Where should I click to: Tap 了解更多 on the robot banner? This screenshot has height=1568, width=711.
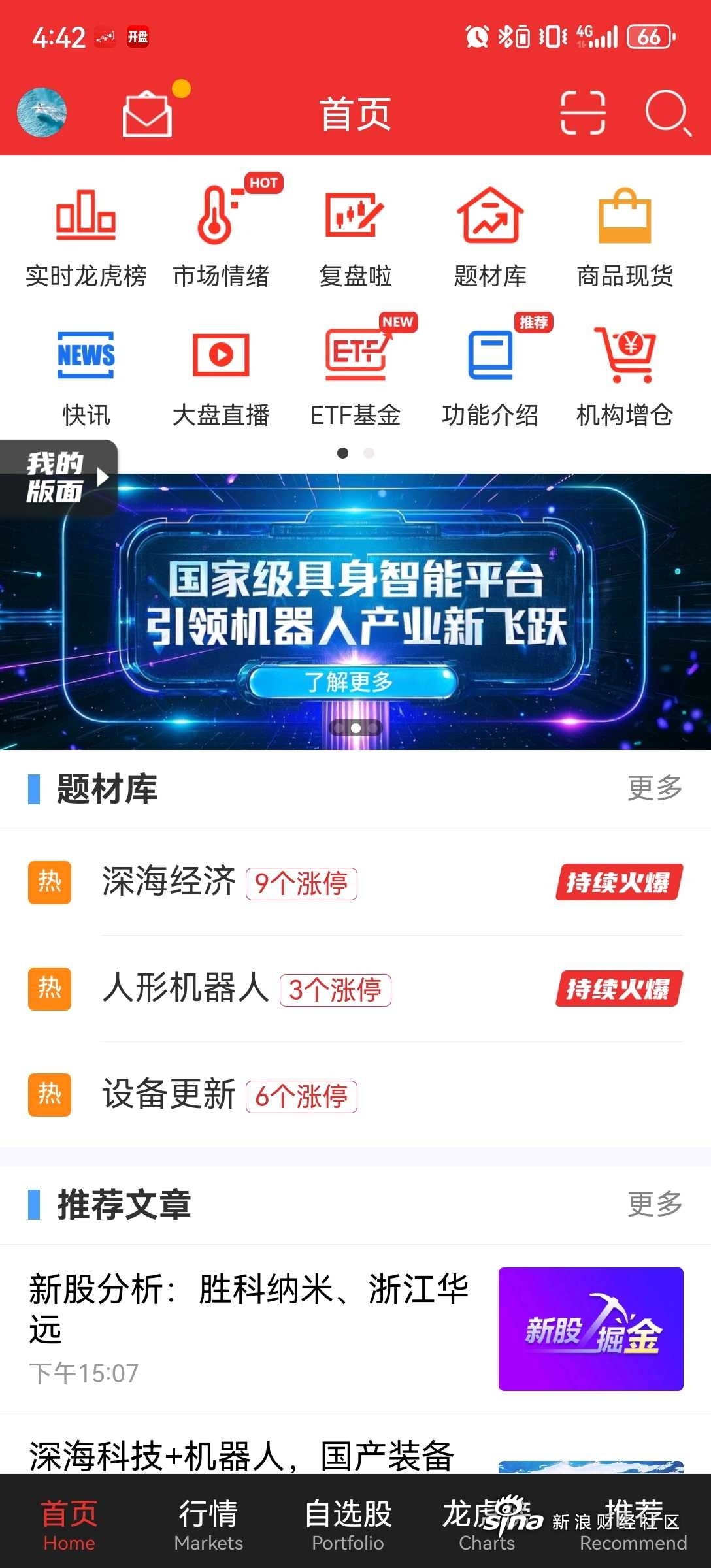(x=352, y=682)
